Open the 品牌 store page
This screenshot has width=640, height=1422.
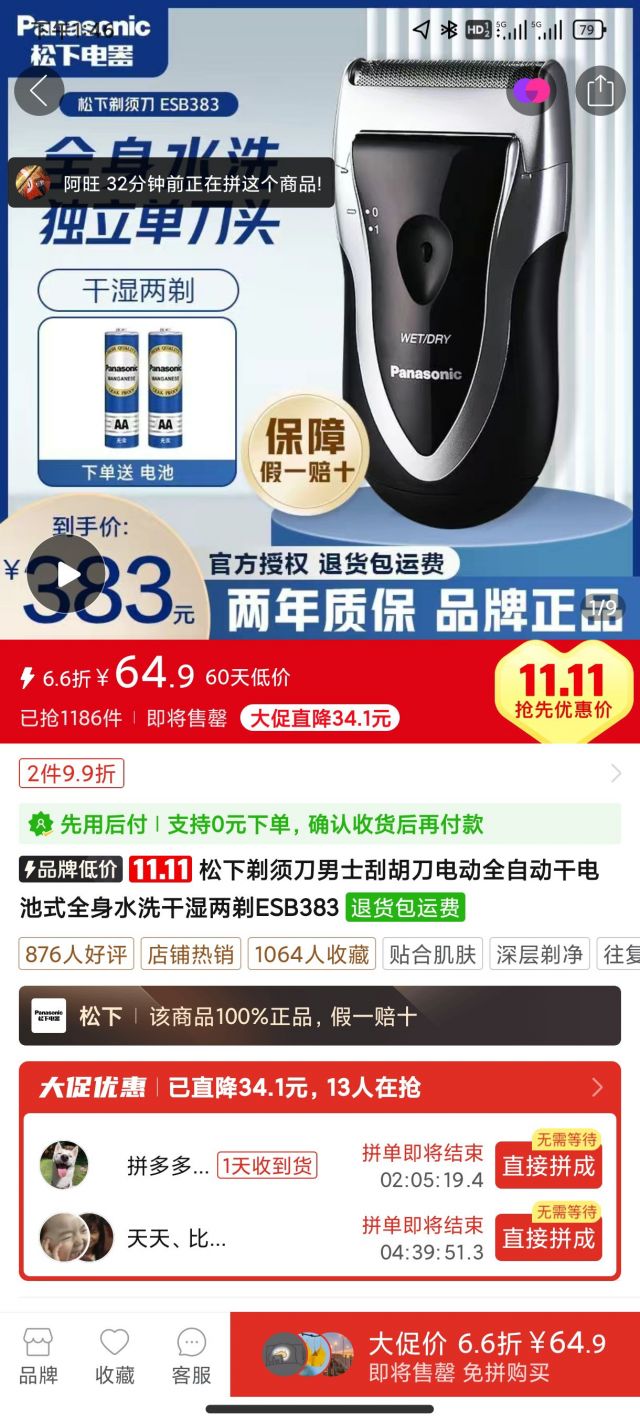coord(38,1356)
